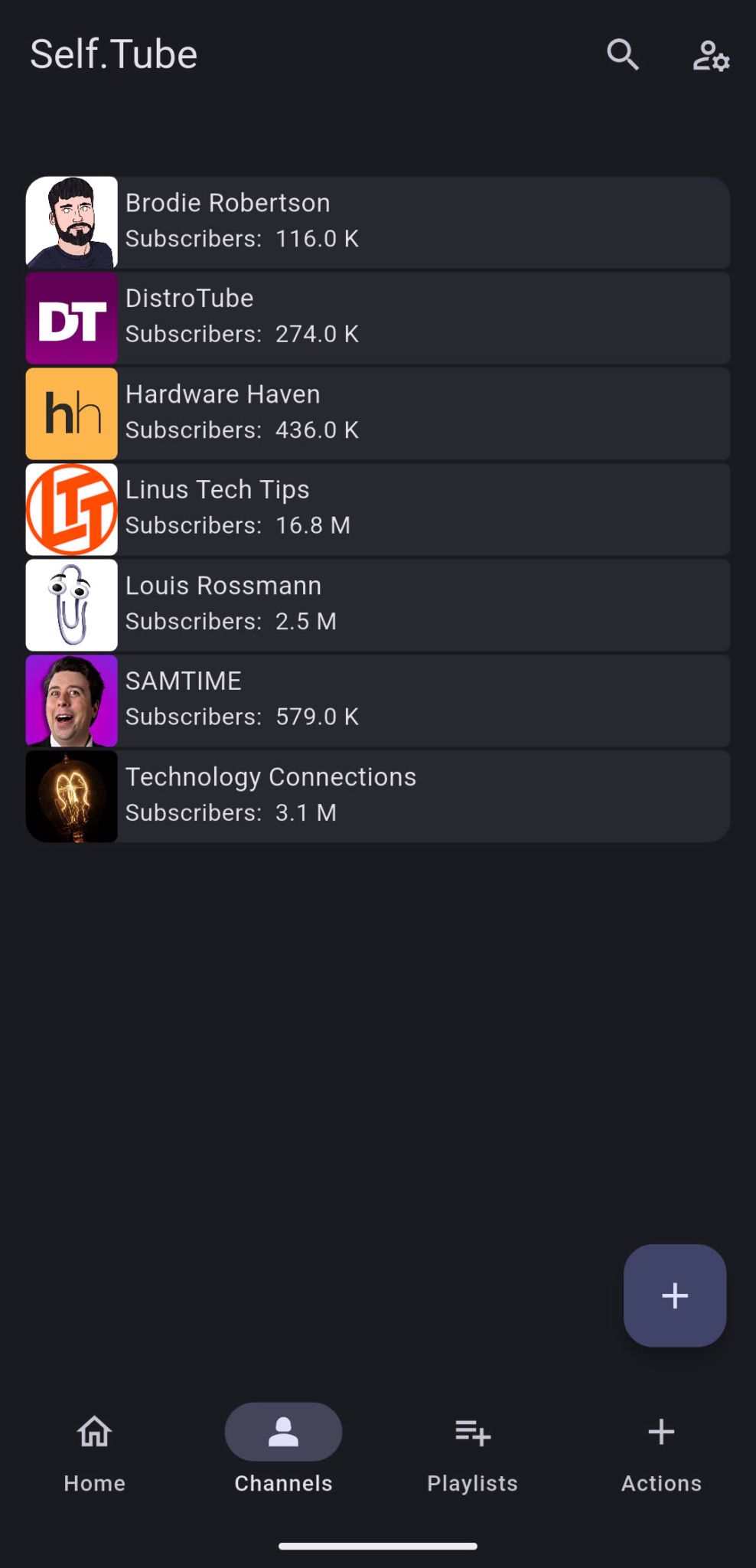The width and height of the screenshot is (756, 1568).
Task: Tap the Self.Tube app title
Action: (113, 54)
